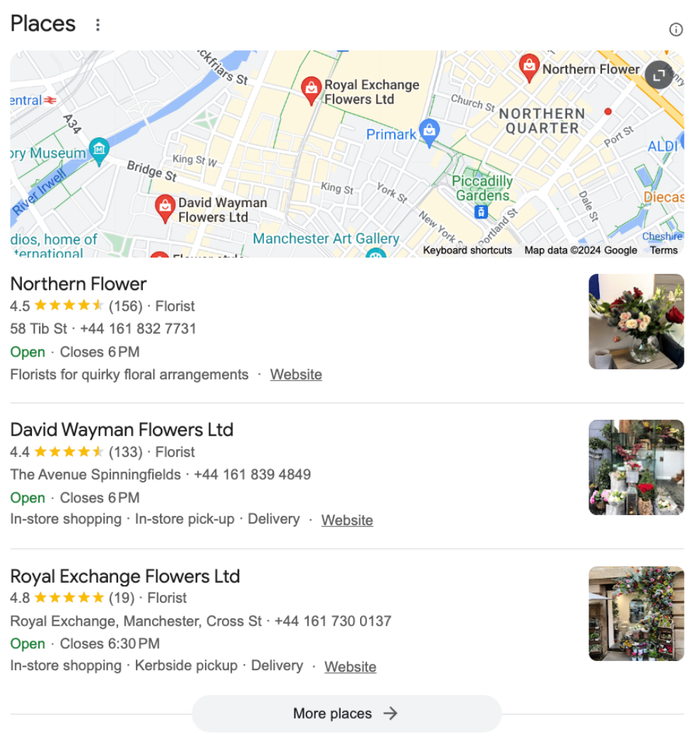Open the David Wayman Flowers Ltd listing
The width and height of the screenshot is (700, 750).
pos(121,430)
